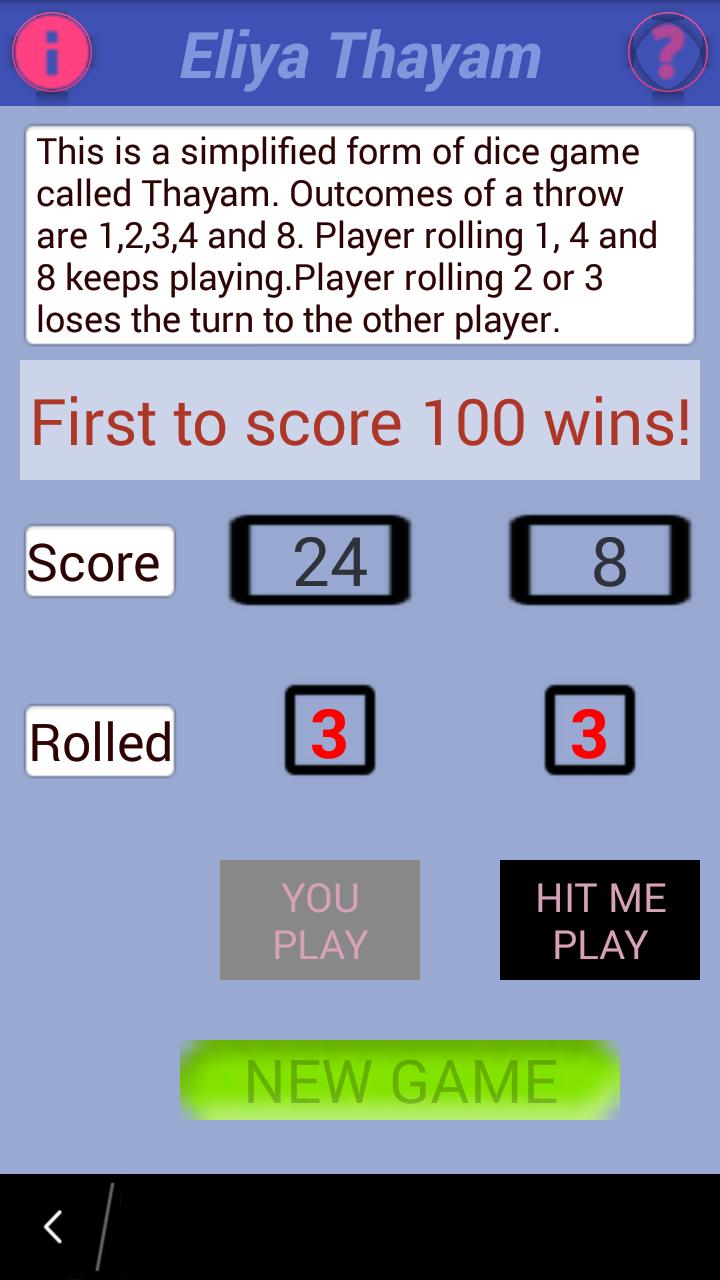The image size is (720, 1280).
Task: Start a NEW GAME
Action: pyautogui.click(x=400, y=1080)
